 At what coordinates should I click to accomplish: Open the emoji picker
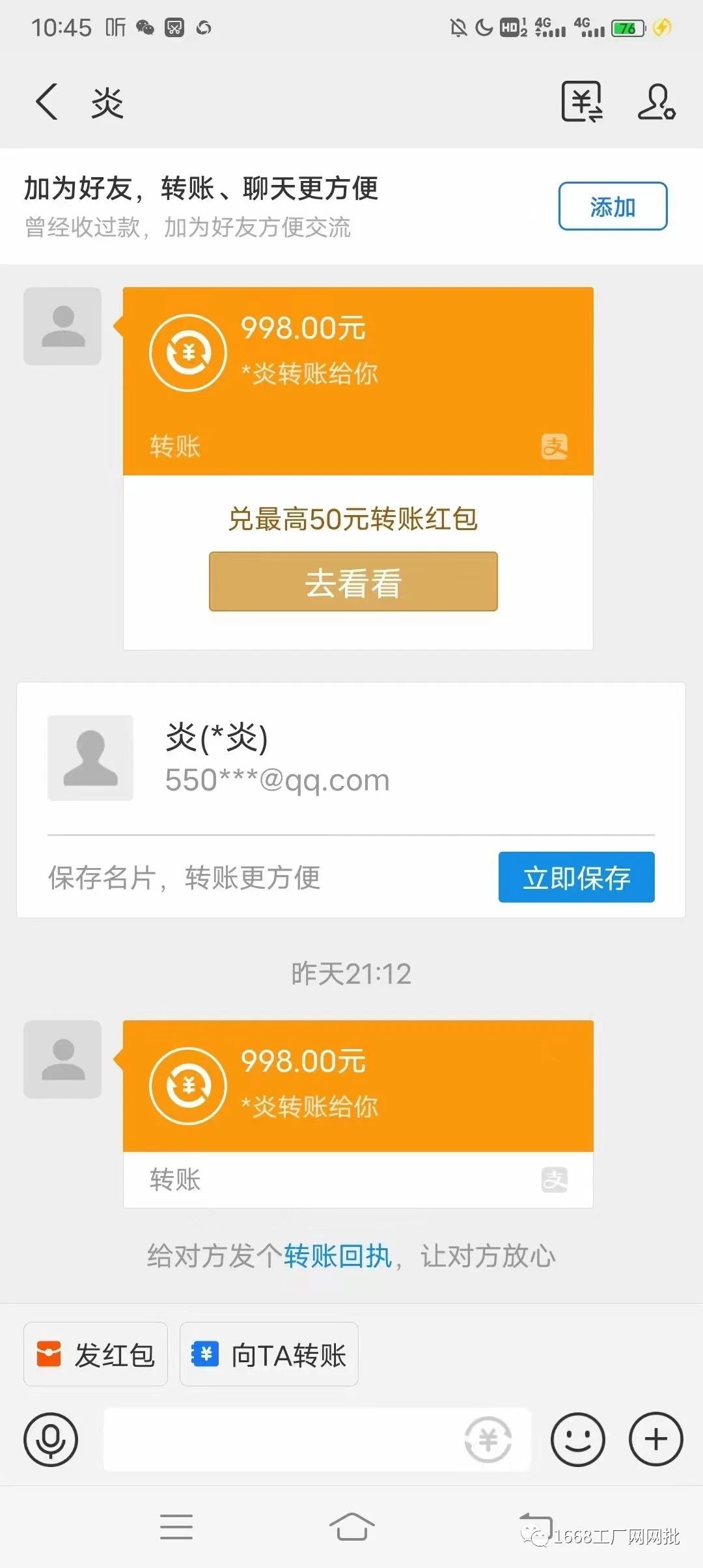click(x=578, y=1440)
